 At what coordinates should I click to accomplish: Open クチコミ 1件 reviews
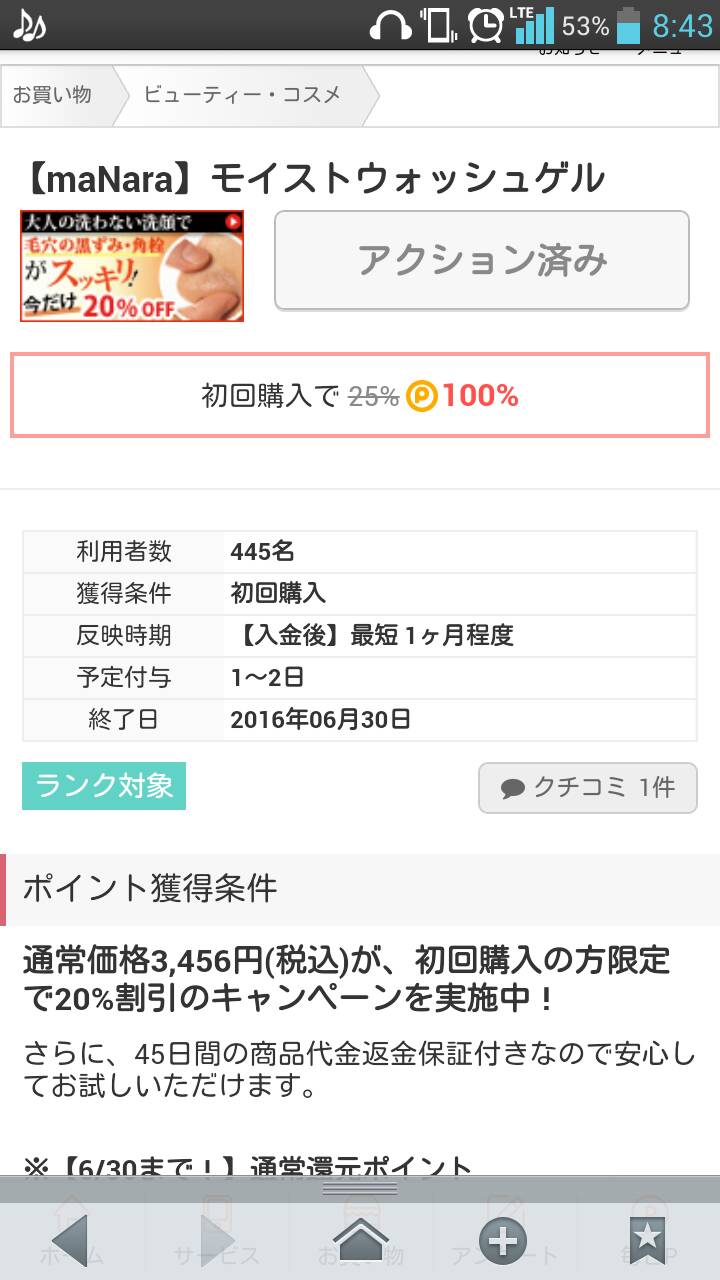588,788
